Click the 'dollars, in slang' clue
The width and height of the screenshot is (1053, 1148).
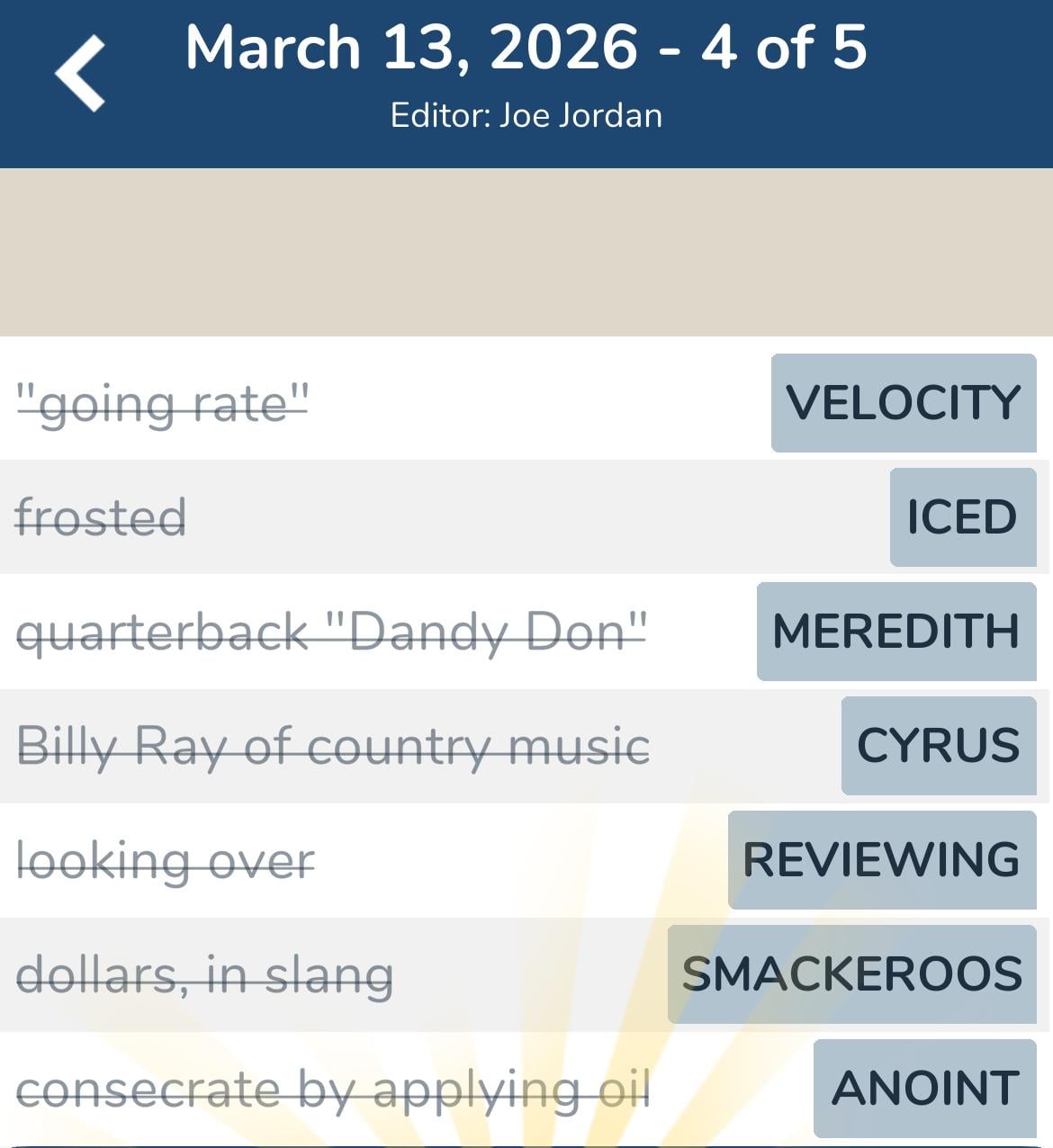205,973
